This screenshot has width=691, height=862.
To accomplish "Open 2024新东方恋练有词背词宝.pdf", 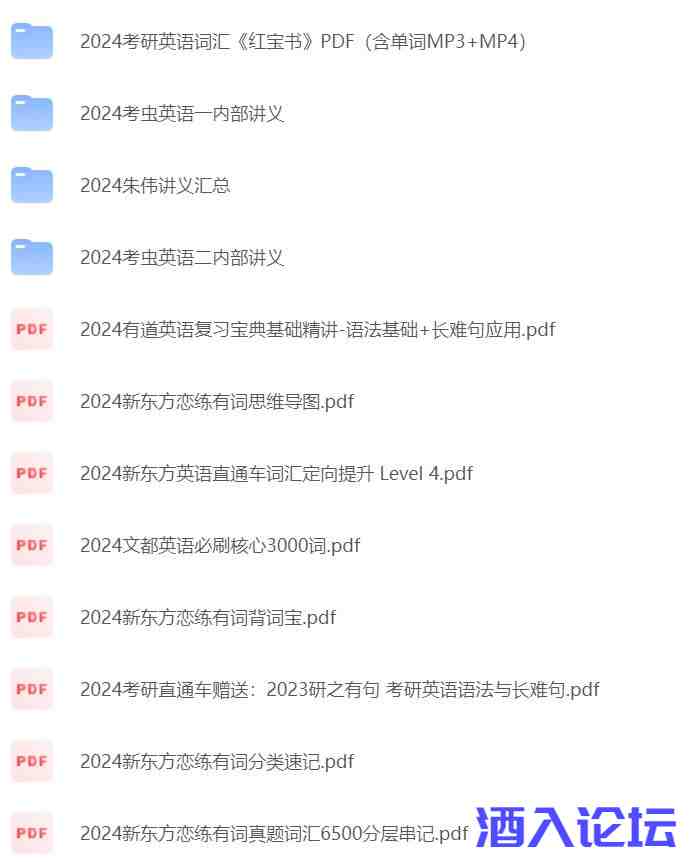I will 208,617.
